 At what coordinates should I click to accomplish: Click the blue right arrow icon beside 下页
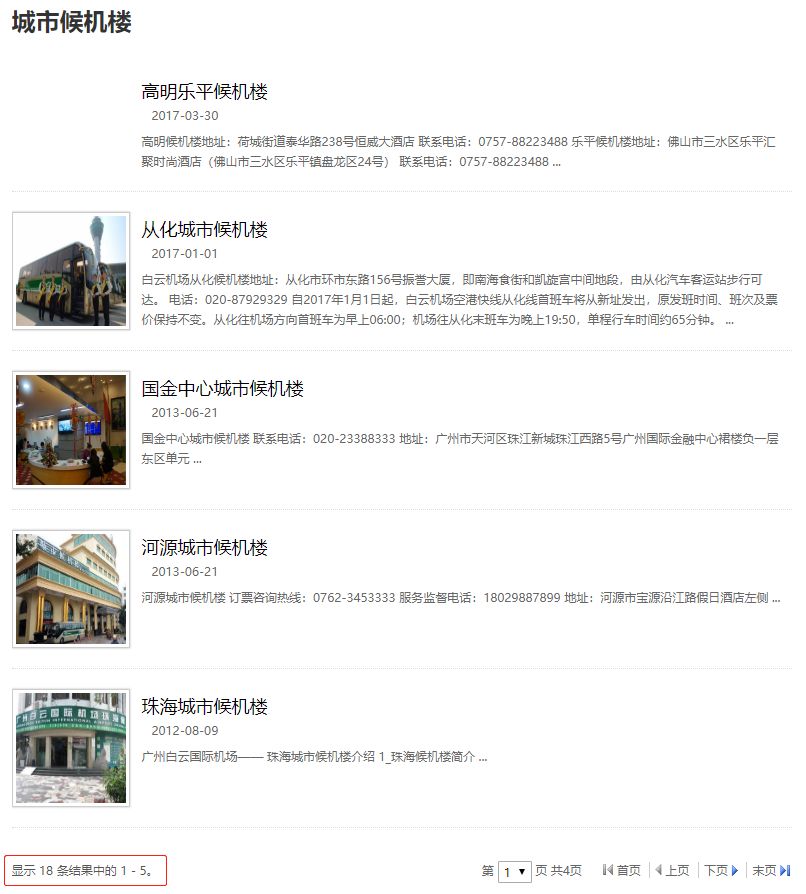point(735,871)
